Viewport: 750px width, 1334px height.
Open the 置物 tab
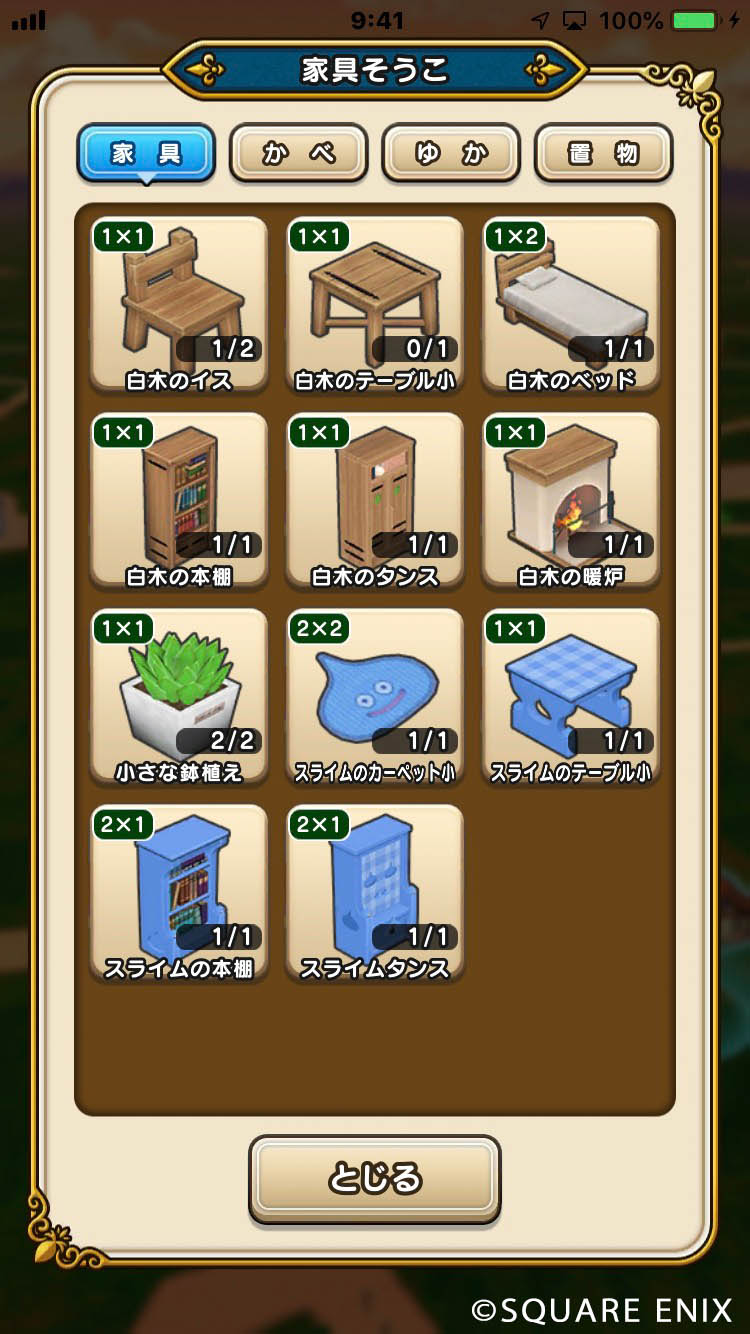[603, 153]
